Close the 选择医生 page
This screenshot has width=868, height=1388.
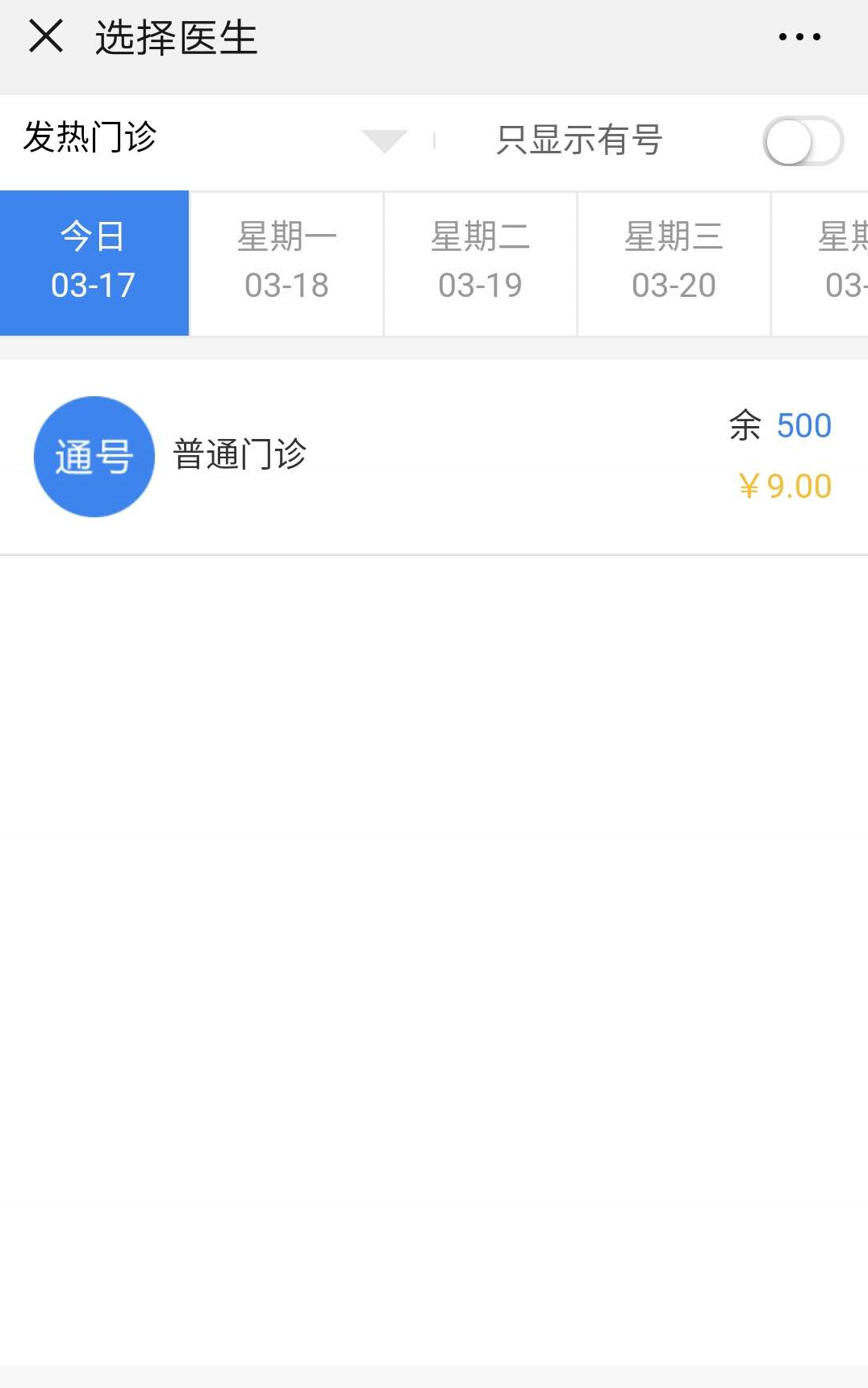coord(46,36)
